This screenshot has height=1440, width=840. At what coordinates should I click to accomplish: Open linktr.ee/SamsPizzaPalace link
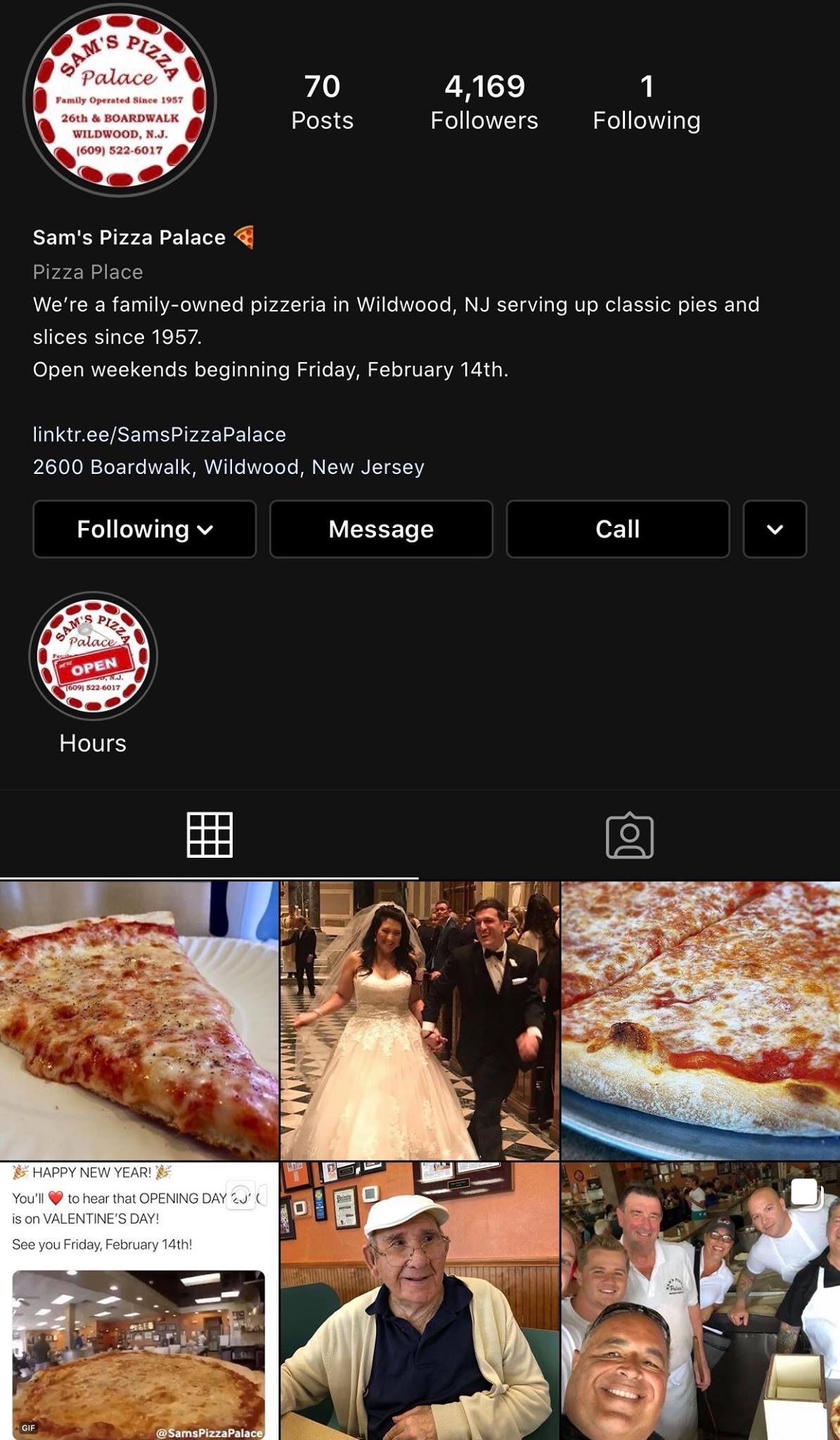[x=160, y=435]
